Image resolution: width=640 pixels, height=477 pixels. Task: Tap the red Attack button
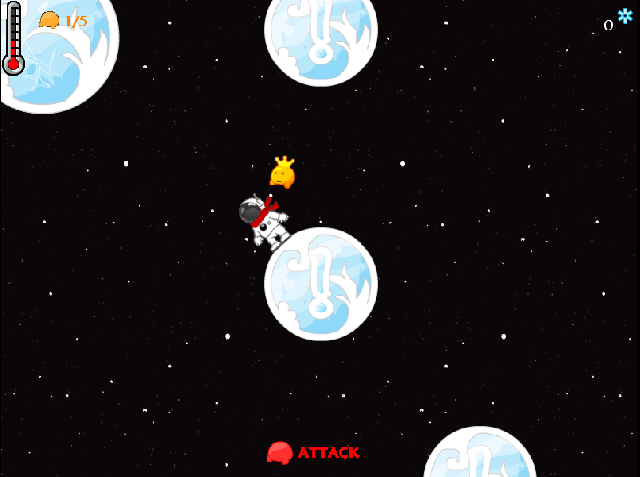coord(313,453)
